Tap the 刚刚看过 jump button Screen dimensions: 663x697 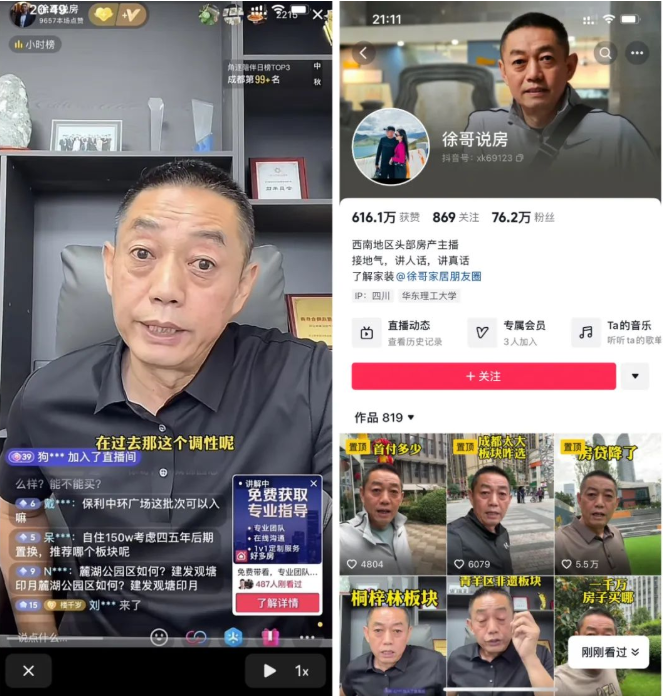coord(607,652)
